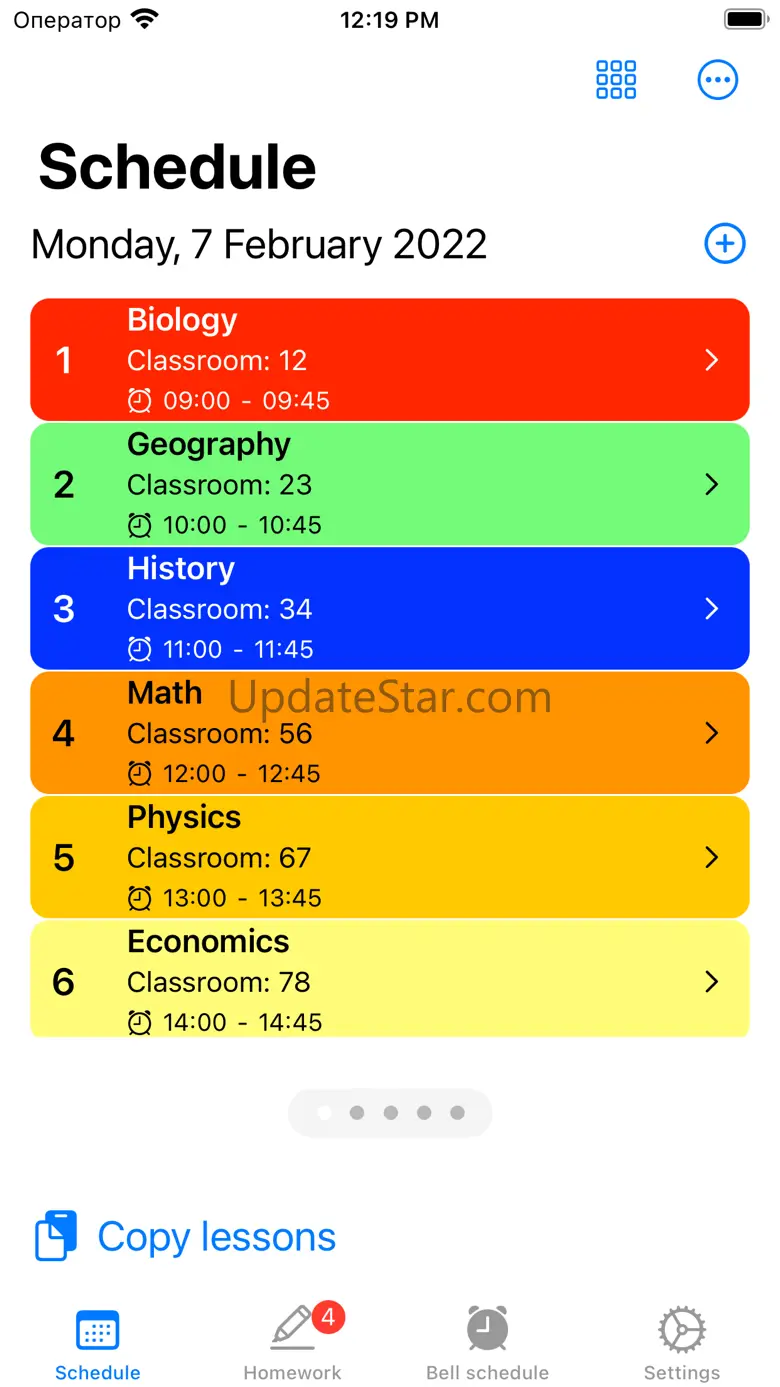Viewport: 780px width, 1387px height.
Task: Tap Copy lessons
Action: point(186,1237)
